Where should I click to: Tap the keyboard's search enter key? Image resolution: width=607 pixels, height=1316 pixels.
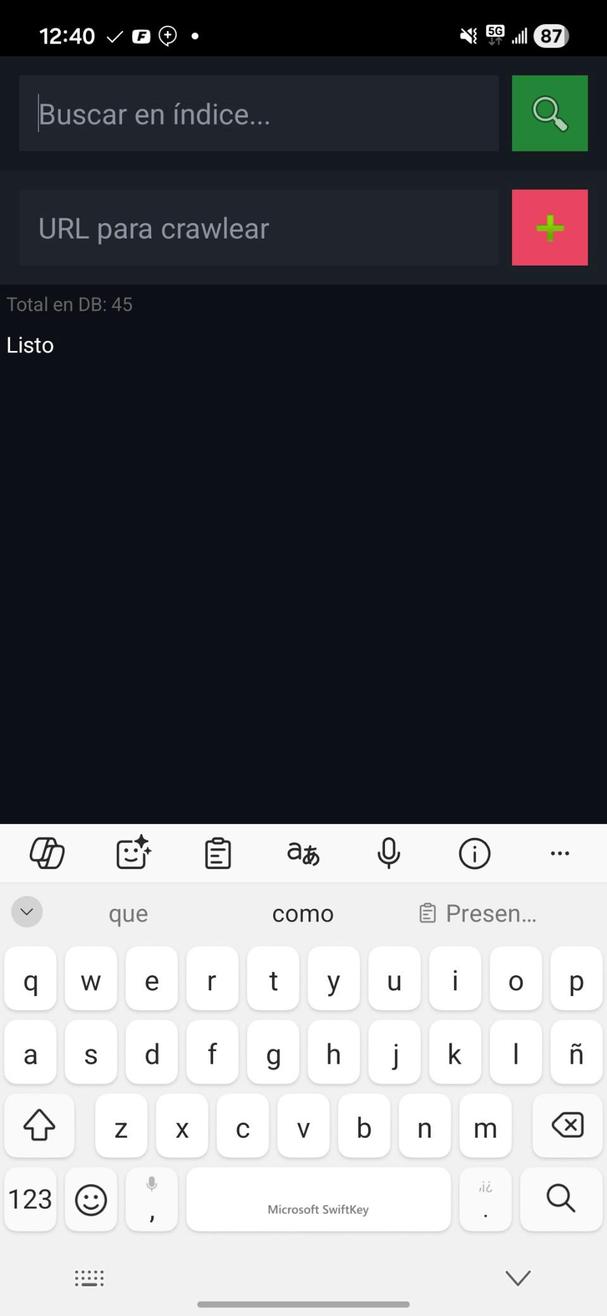(x=561, y=1199)
